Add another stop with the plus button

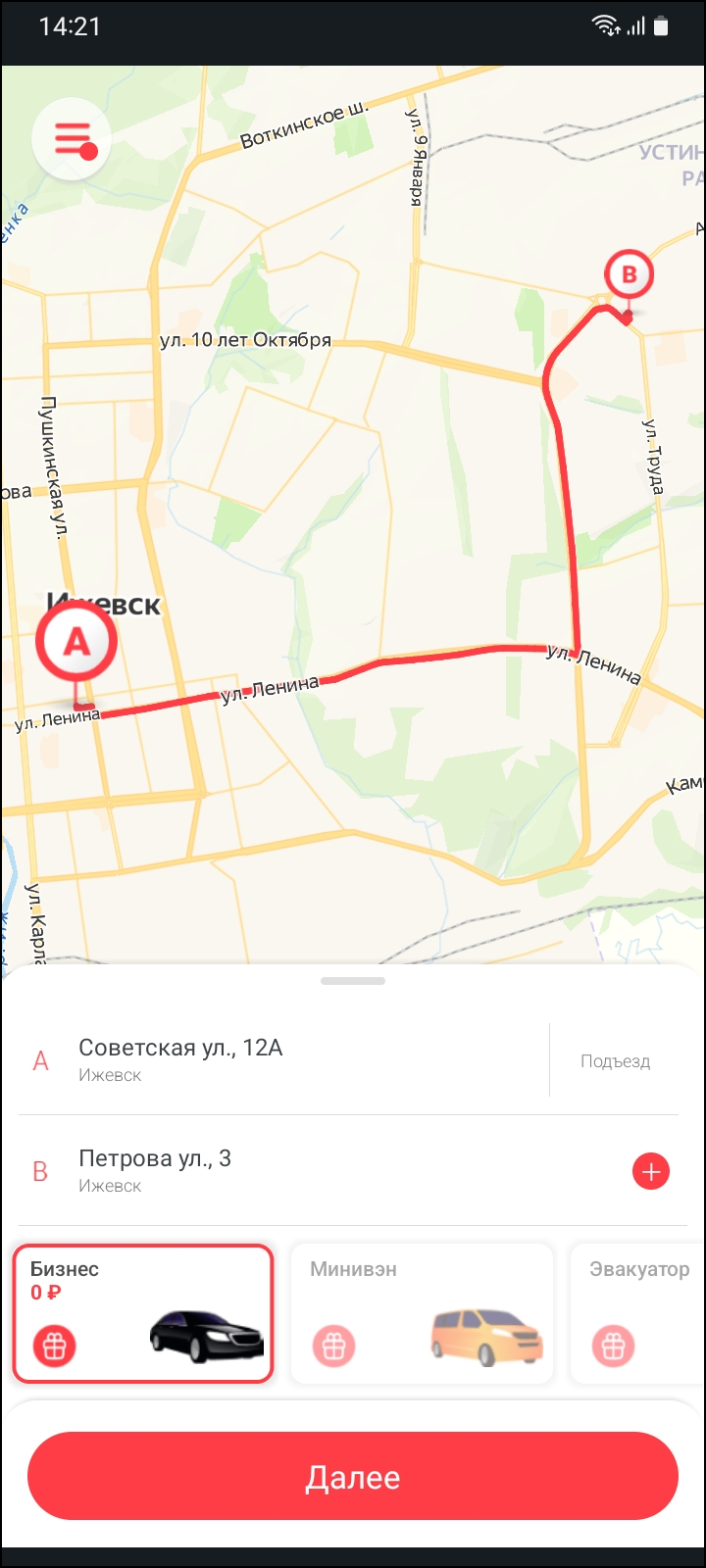[x=651, y=1171]
